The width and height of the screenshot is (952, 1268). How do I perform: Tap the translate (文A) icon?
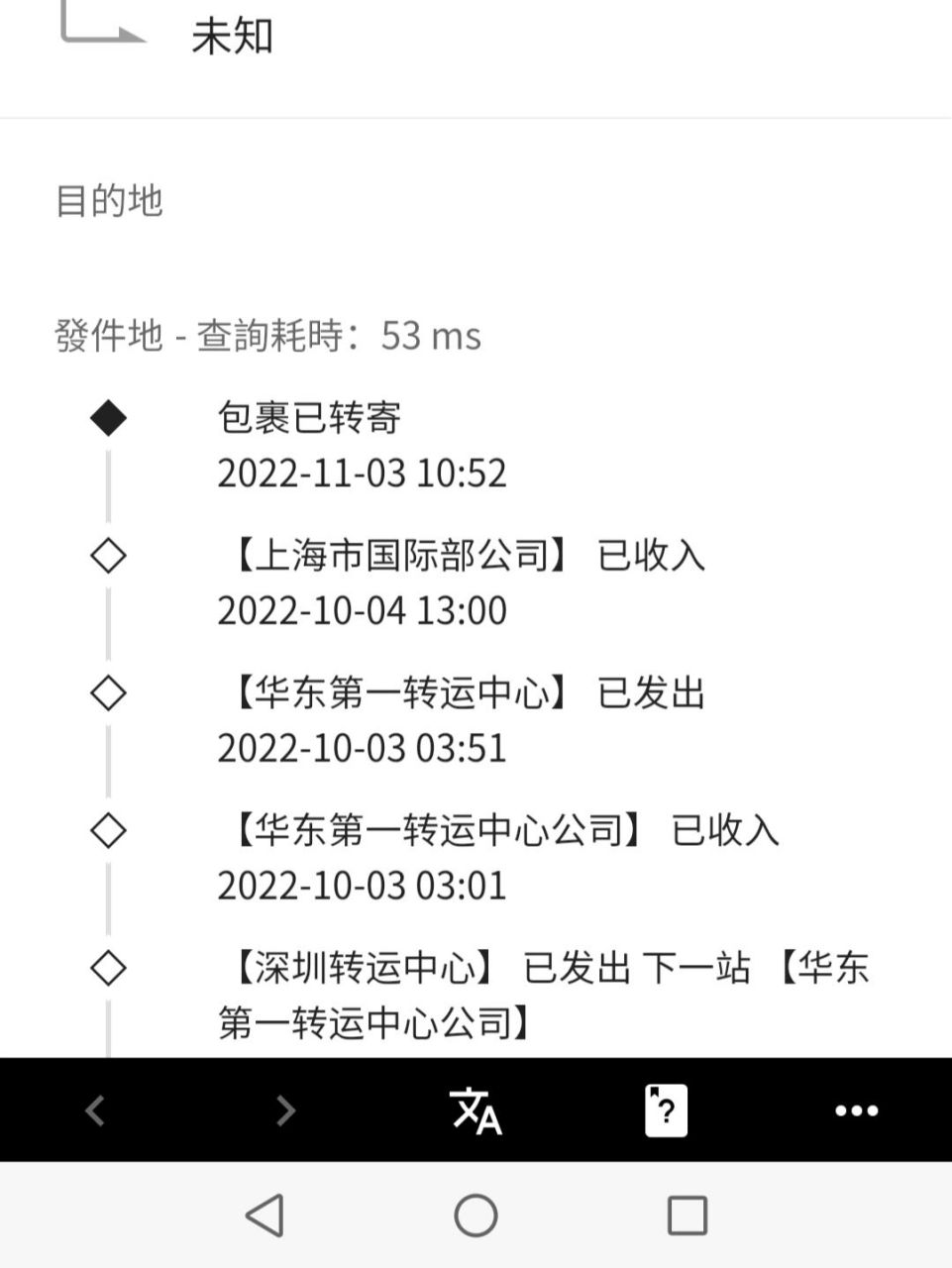[476, 1111]
